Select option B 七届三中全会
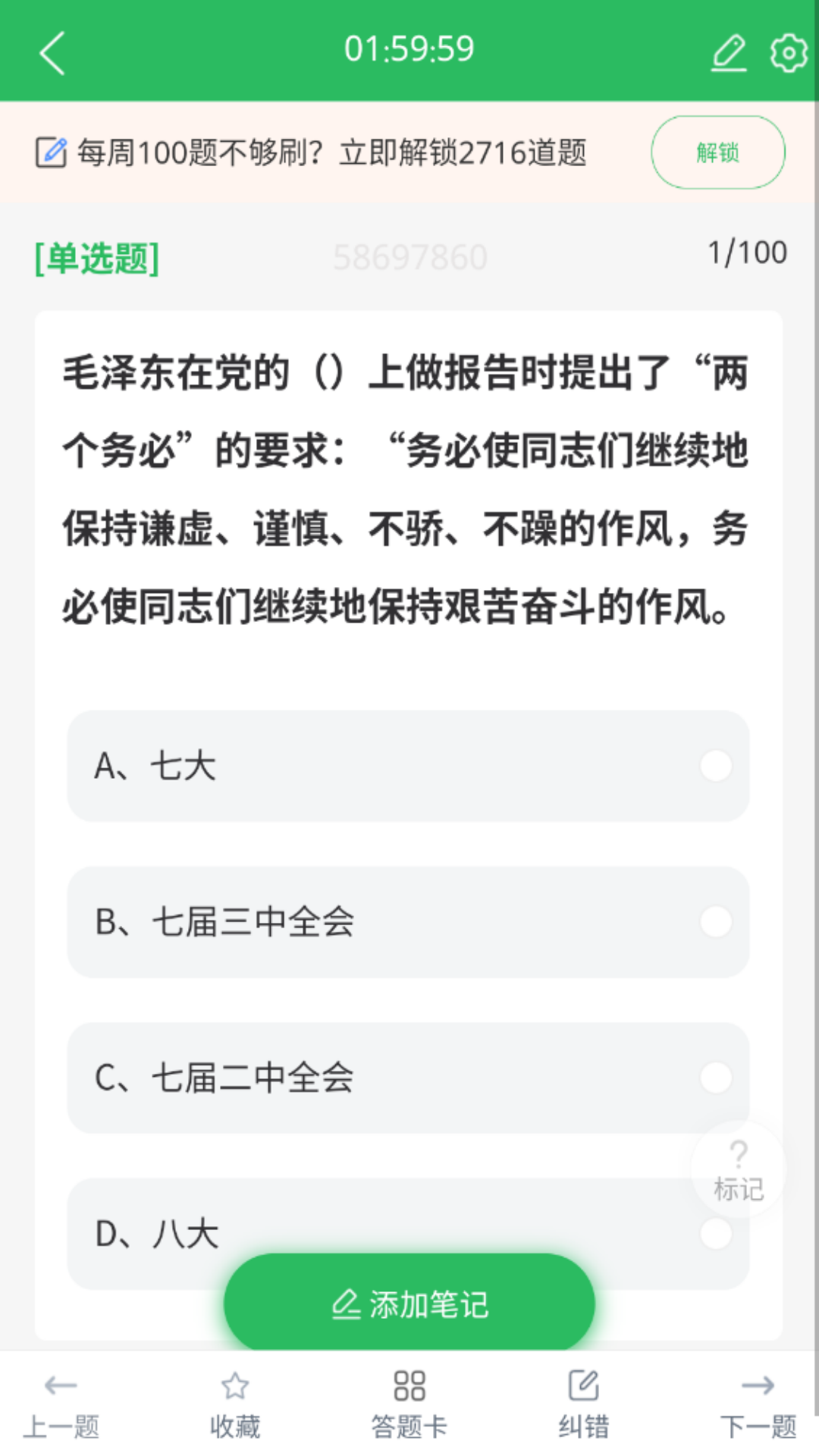The image size is (819, 1456). tap(409, 921)
